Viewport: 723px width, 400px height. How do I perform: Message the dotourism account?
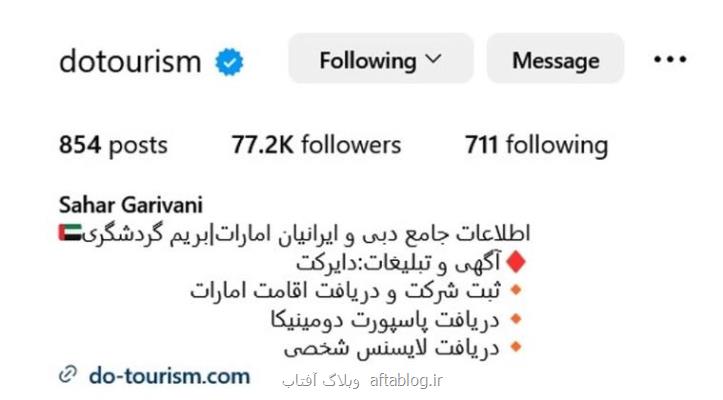point(554,60)
